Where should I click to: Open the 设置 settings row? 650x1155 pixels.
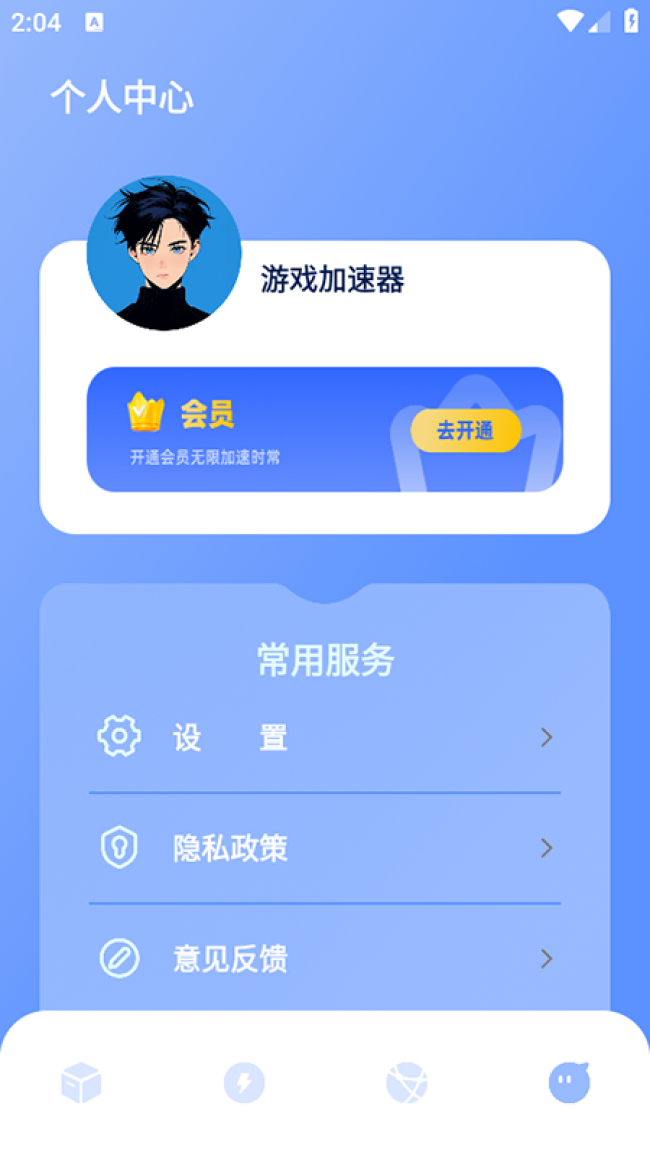324,738
